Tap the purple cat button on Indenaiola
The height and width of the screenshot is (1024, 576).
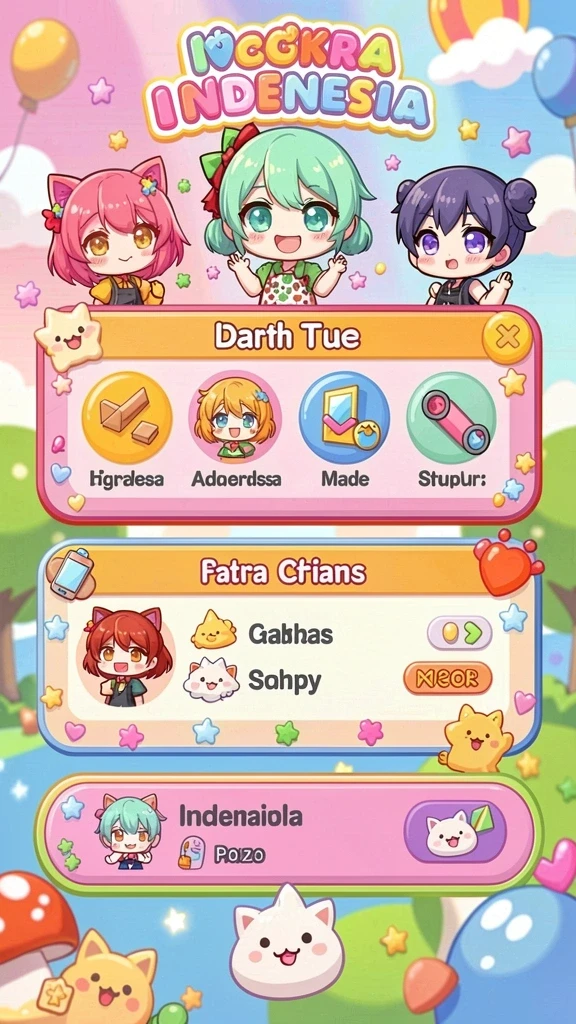tap(455, 831)
